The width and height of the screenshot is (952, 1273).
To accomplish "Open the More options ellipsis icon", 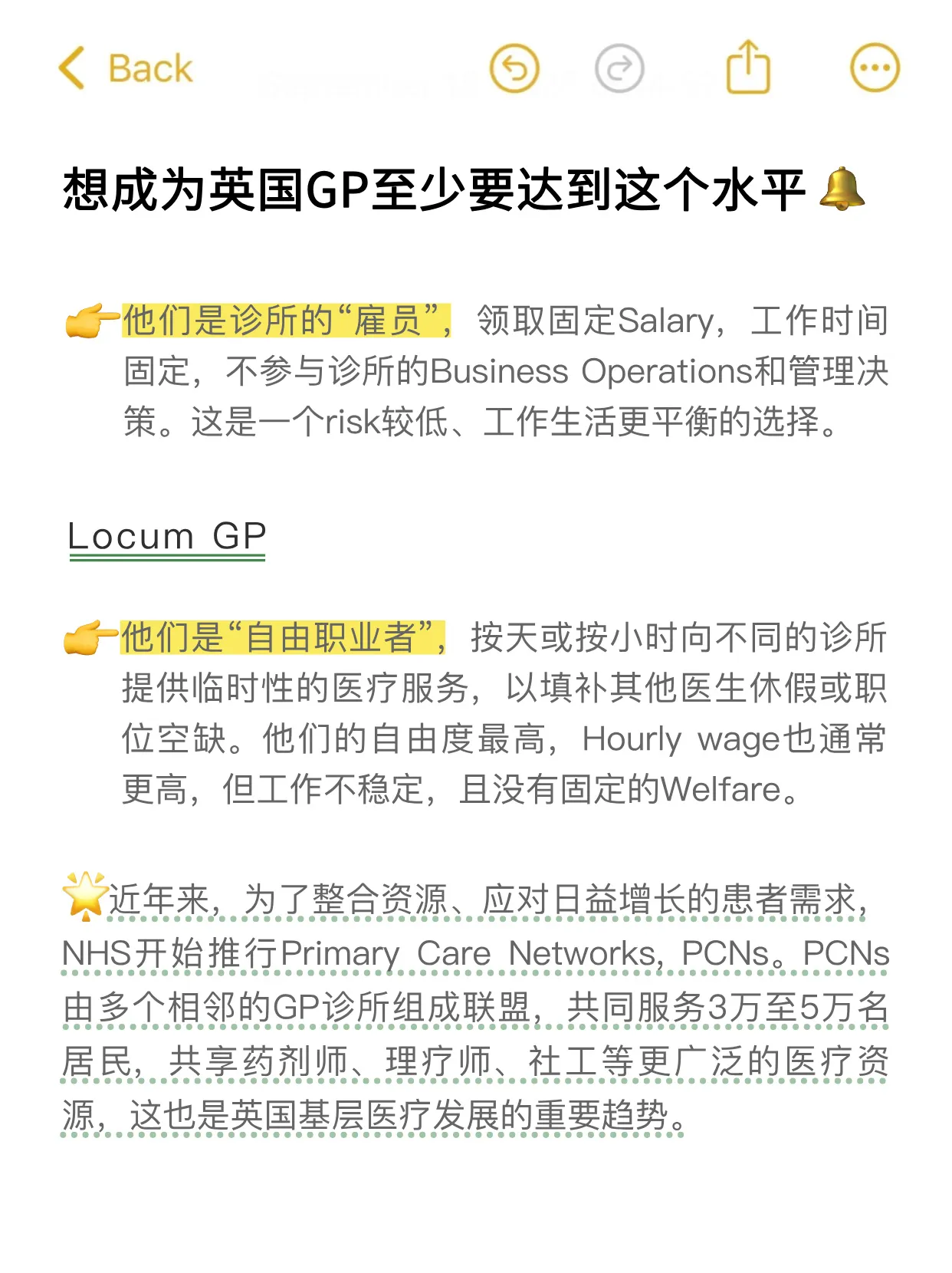I will click(x=873, y=67).
